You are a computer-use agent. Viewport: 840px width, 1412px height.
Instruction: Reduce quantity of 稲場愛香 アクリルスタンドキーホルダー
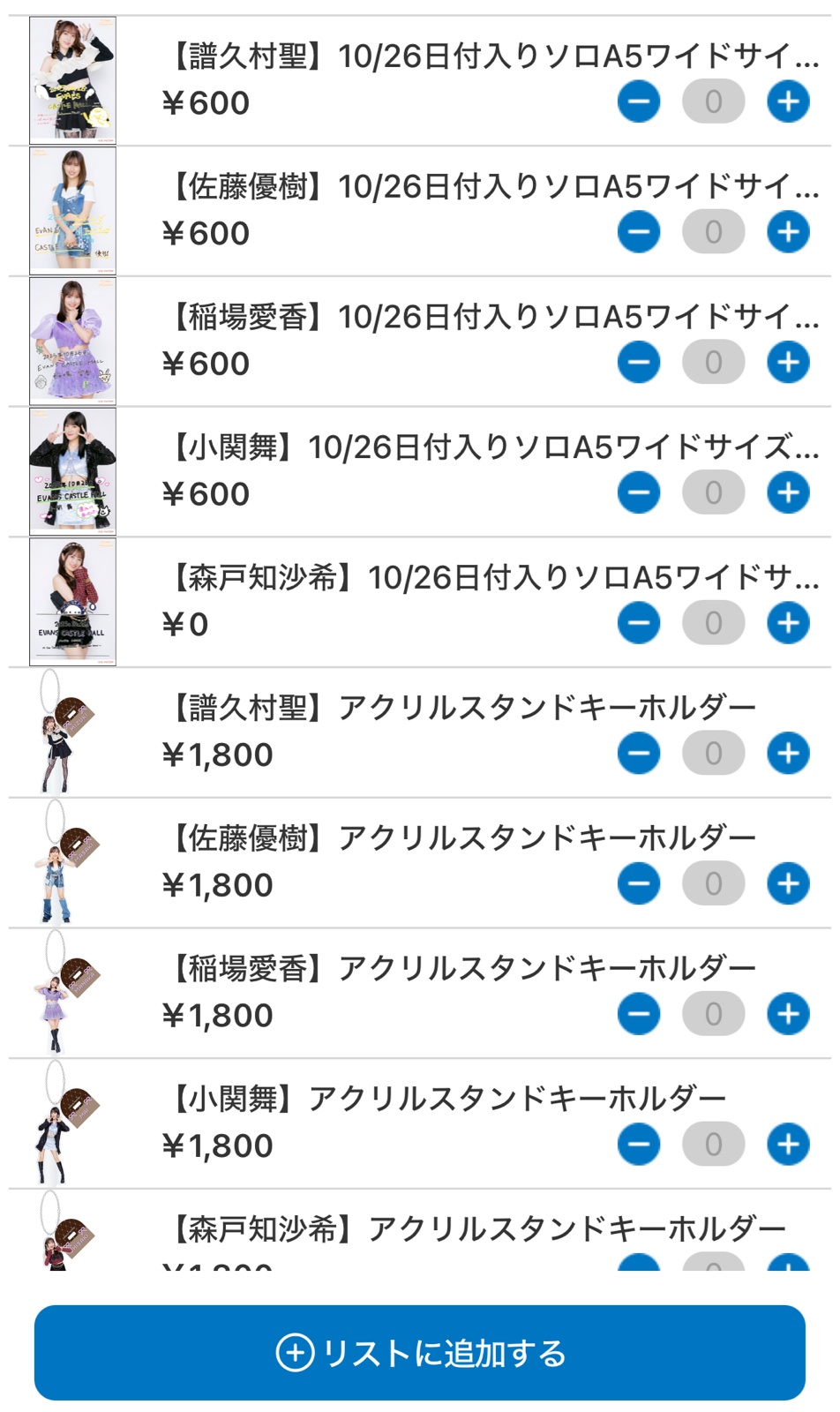[x=639, y=1014]
